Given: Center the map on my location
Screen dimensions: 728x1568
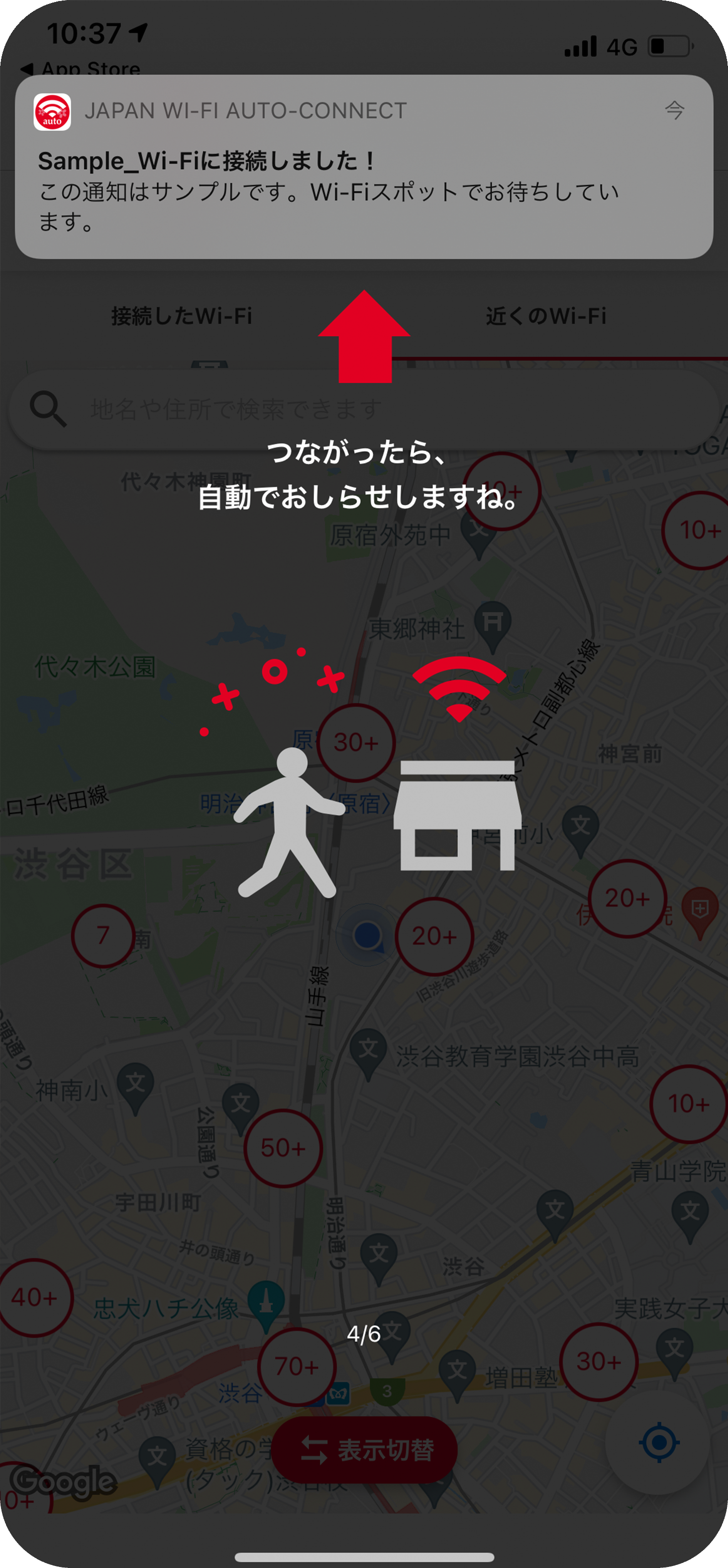Looking at the screenshot, I should 659,1442.
